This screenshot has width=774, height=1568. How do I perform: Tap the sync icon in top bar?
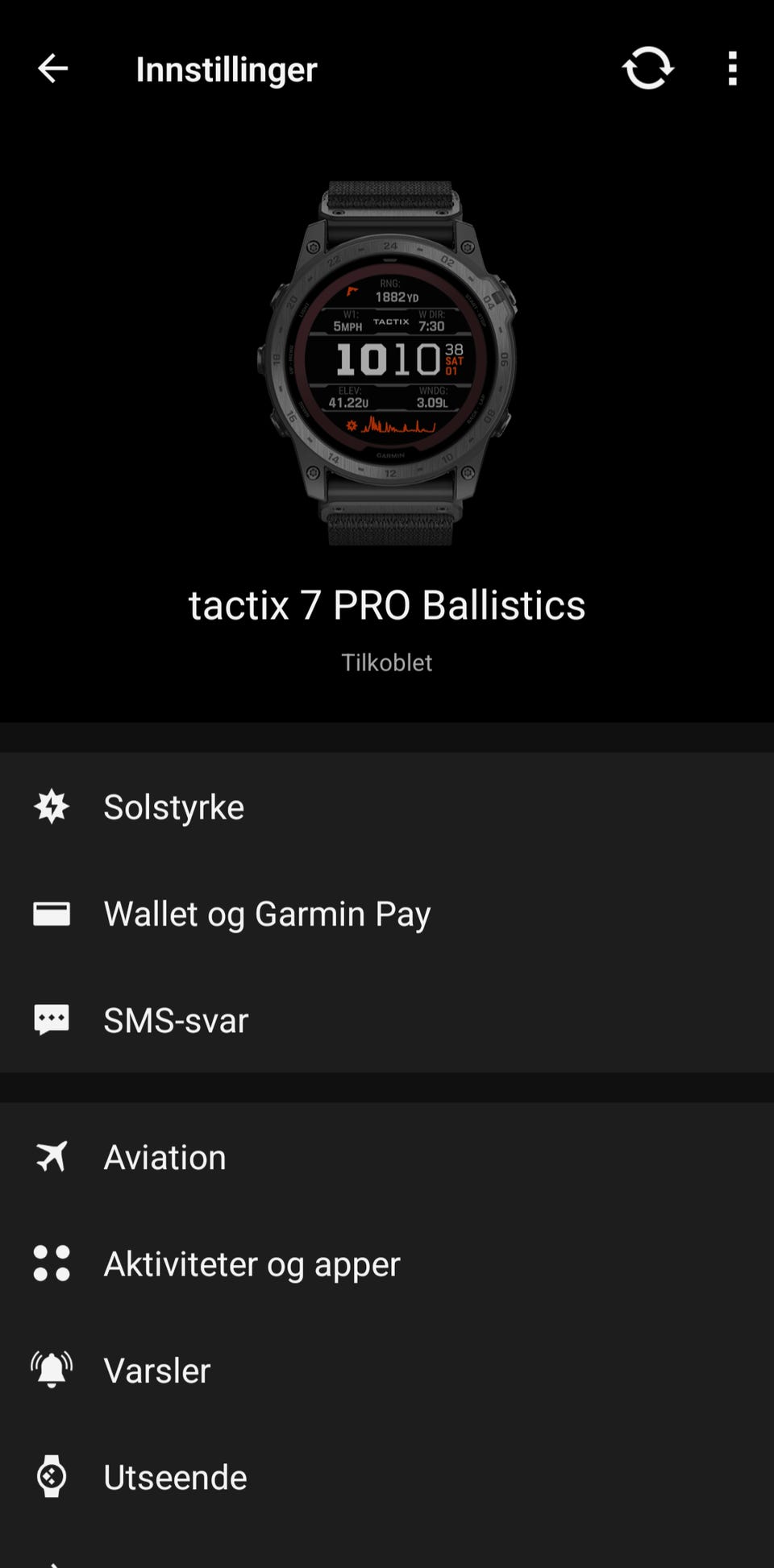tap(648, 68)
